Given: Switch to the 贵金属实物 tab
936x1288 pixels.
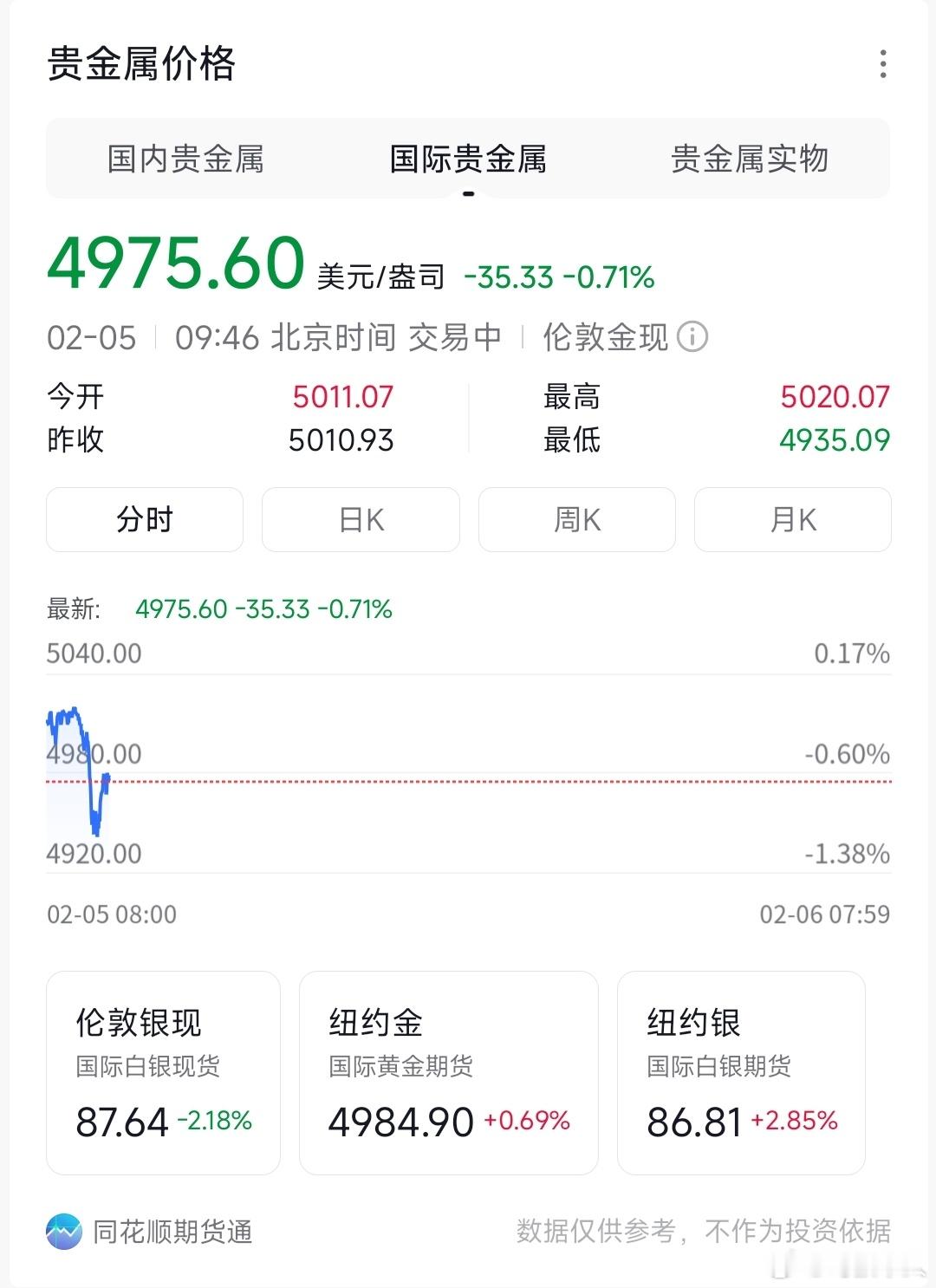Looking at the screenshot, I should 752,159.
